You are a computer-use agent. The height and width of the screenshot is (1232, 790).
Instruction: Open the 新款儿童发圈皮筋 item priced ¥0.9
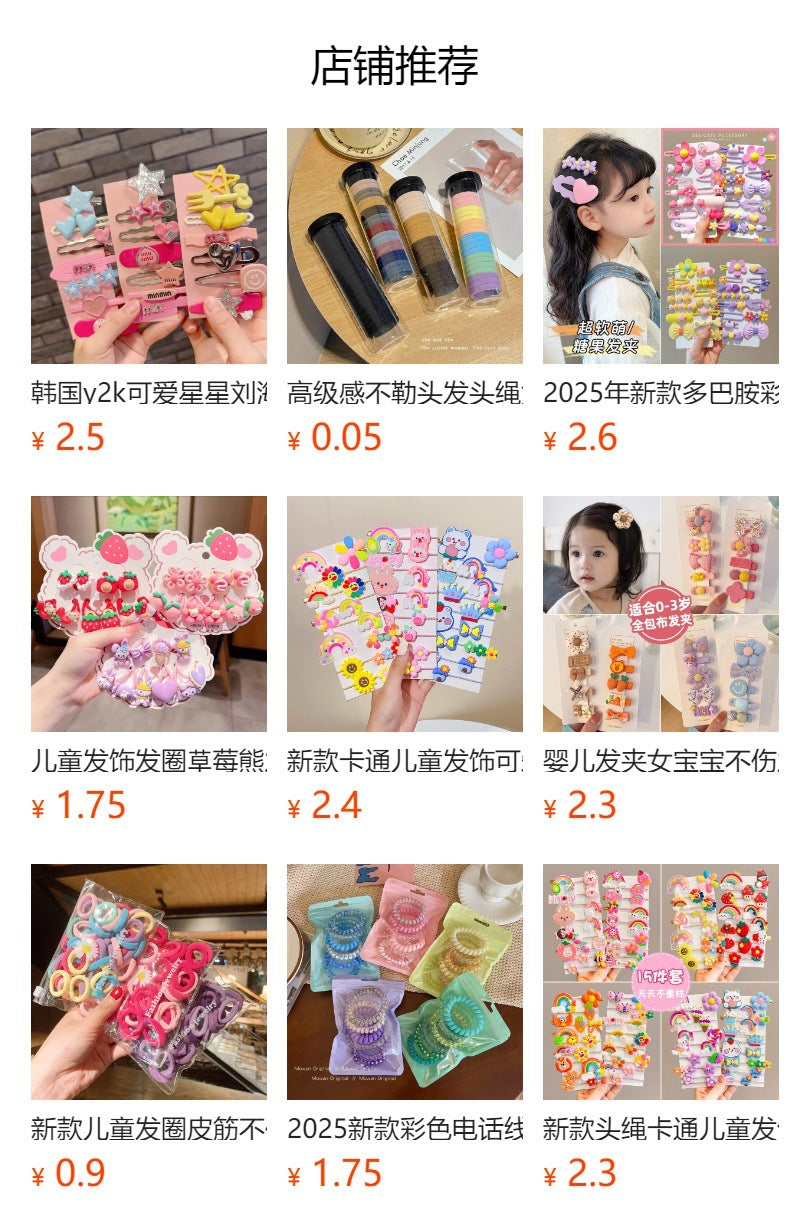pyautogui.click(x=148, y=982)
